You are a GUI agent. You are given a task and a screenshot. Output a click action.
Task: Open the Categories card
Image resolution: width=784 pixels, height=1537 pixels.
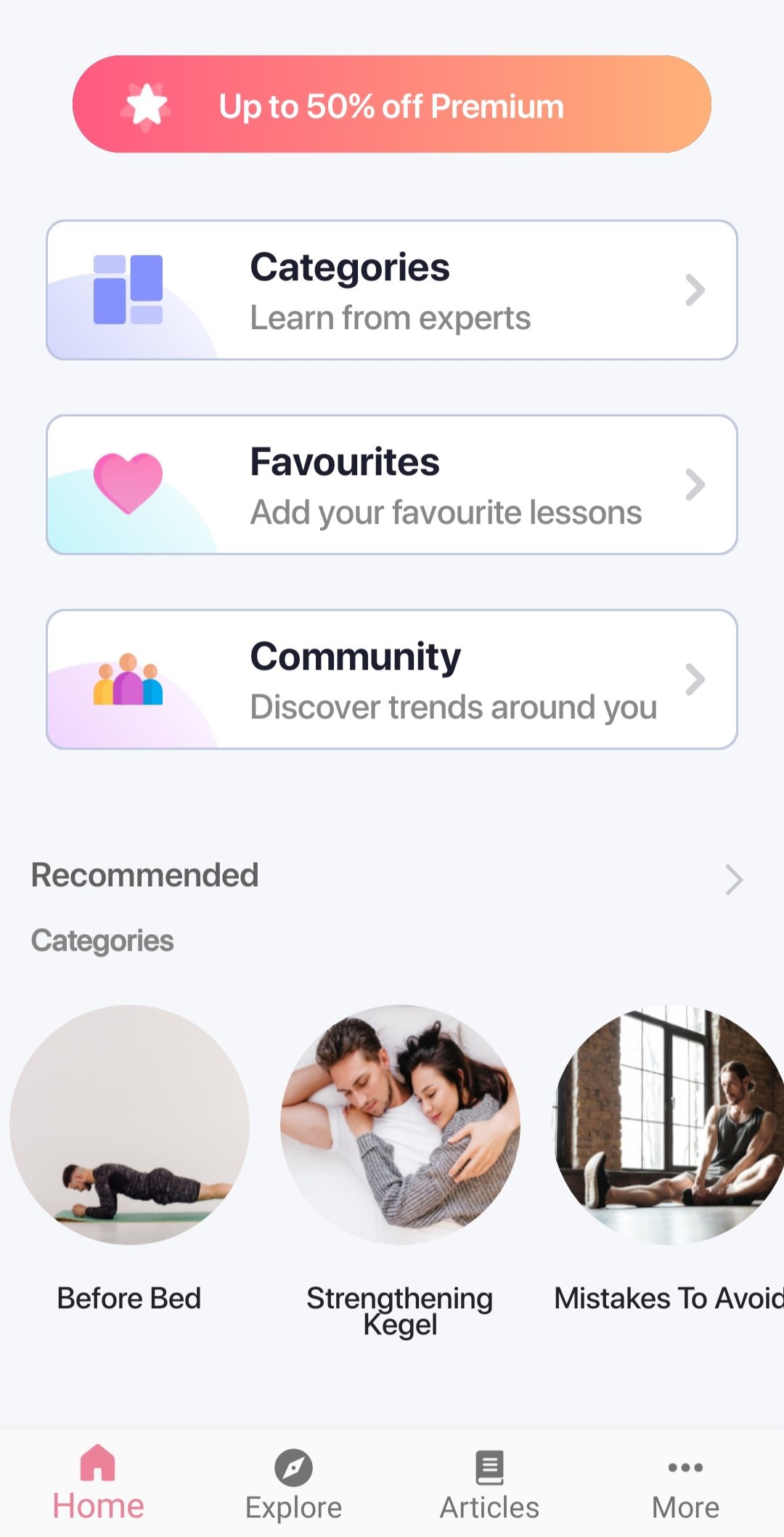pyautogui.click(x=392, y=291)
